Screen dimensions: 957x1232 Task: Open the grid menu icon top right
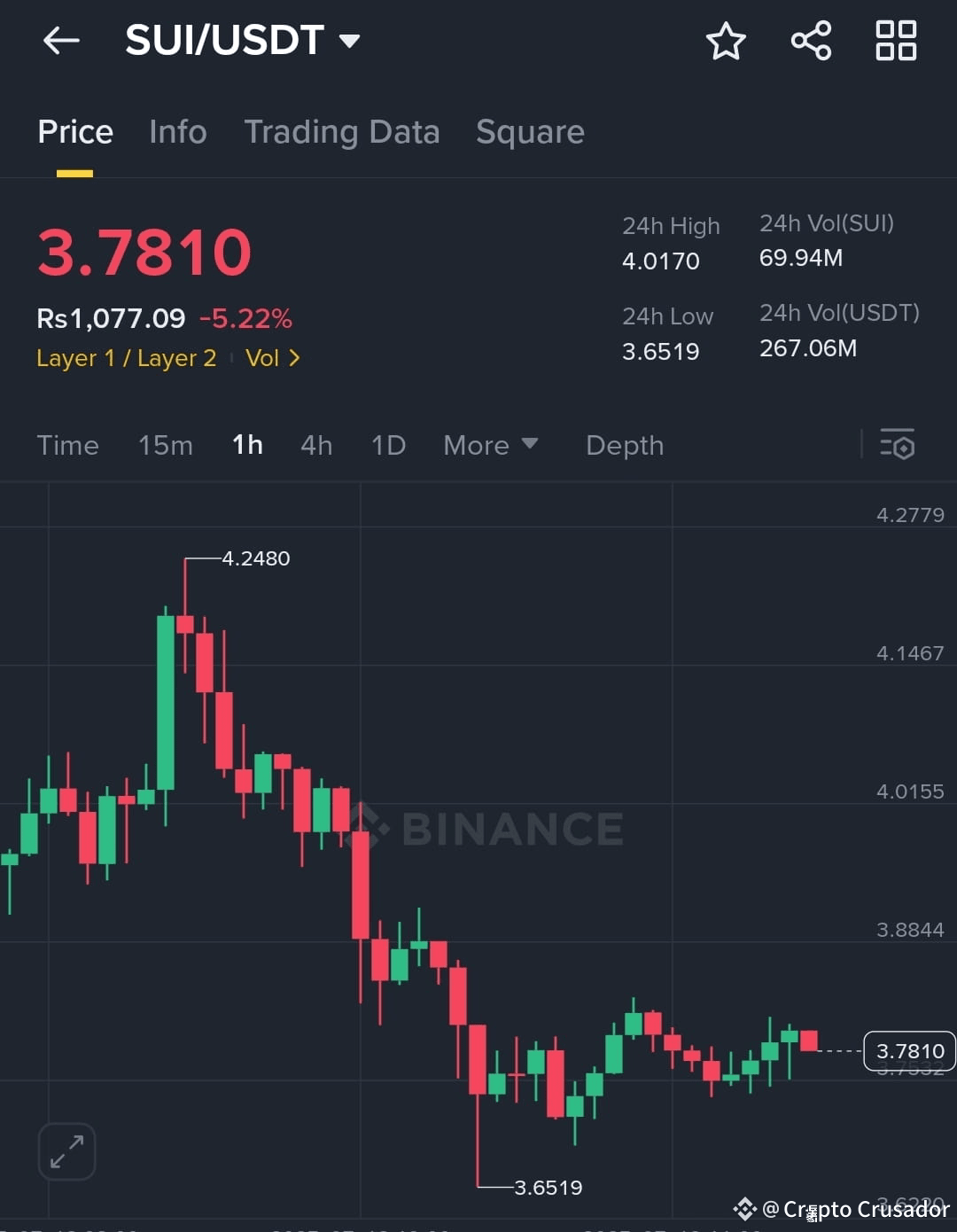click(x=896, y=40)
